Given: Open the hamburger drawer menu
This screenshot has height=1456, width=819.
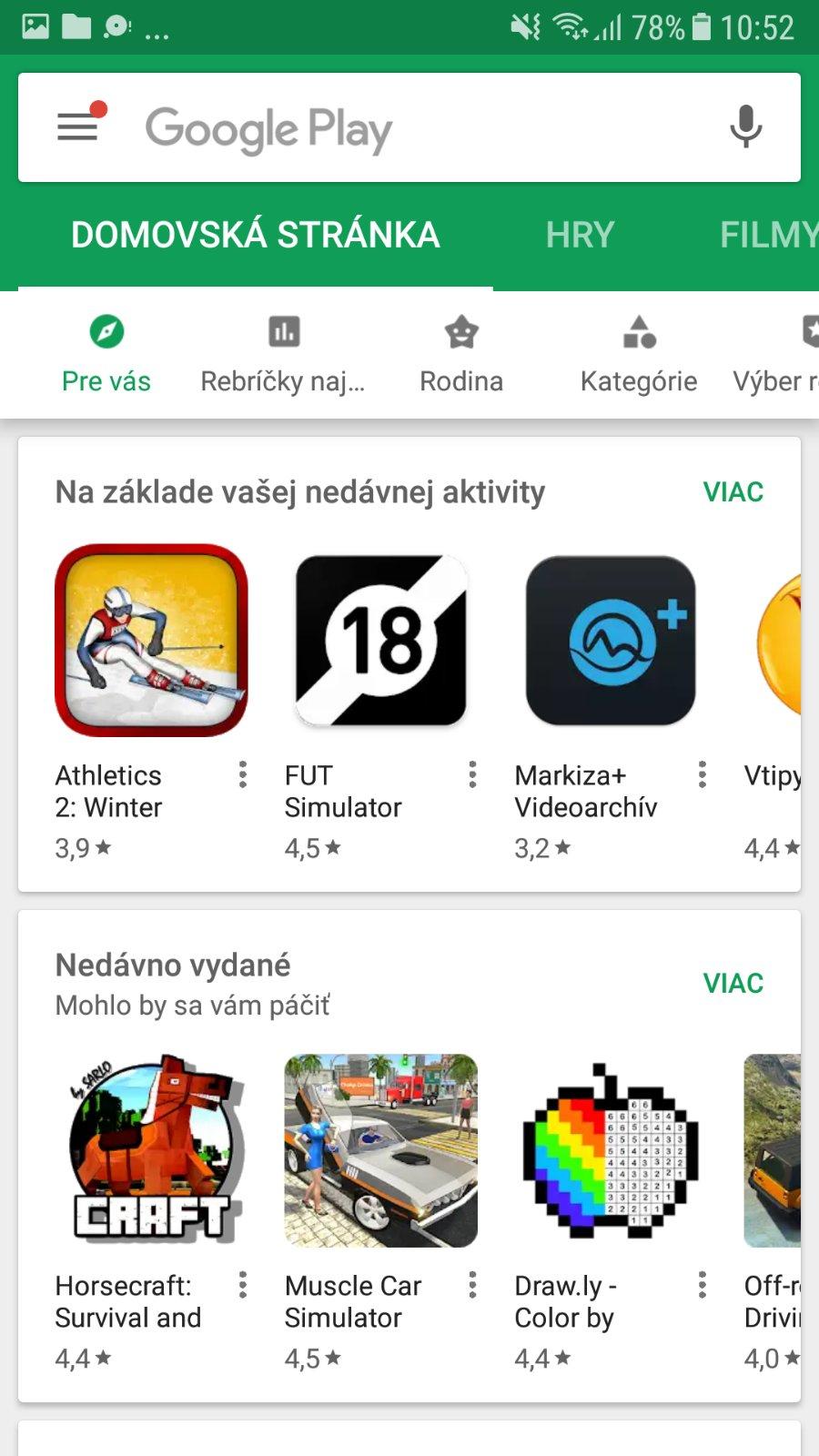Looking at the screenshot, I should 78,126.
